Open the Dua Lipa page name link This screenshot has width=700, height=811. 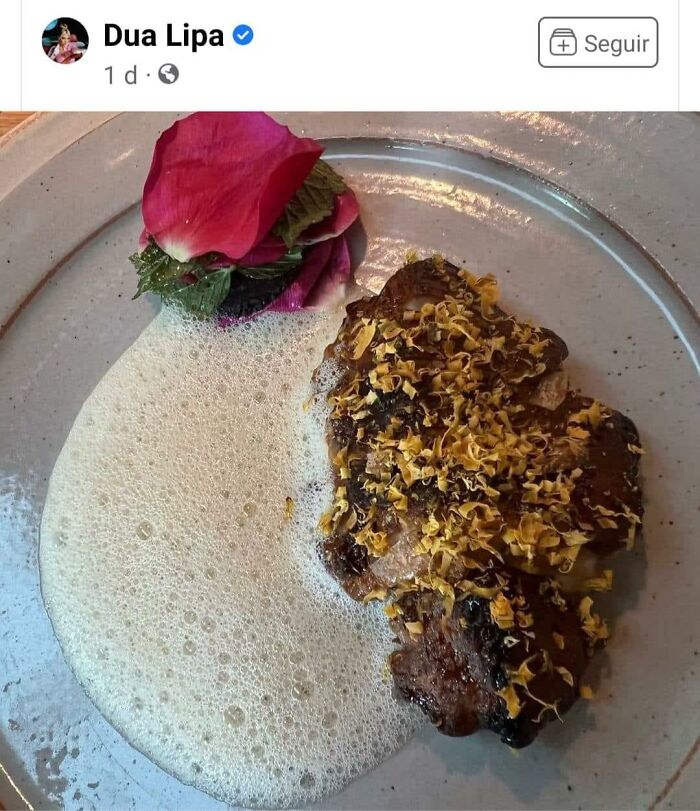tap(163, 35)
